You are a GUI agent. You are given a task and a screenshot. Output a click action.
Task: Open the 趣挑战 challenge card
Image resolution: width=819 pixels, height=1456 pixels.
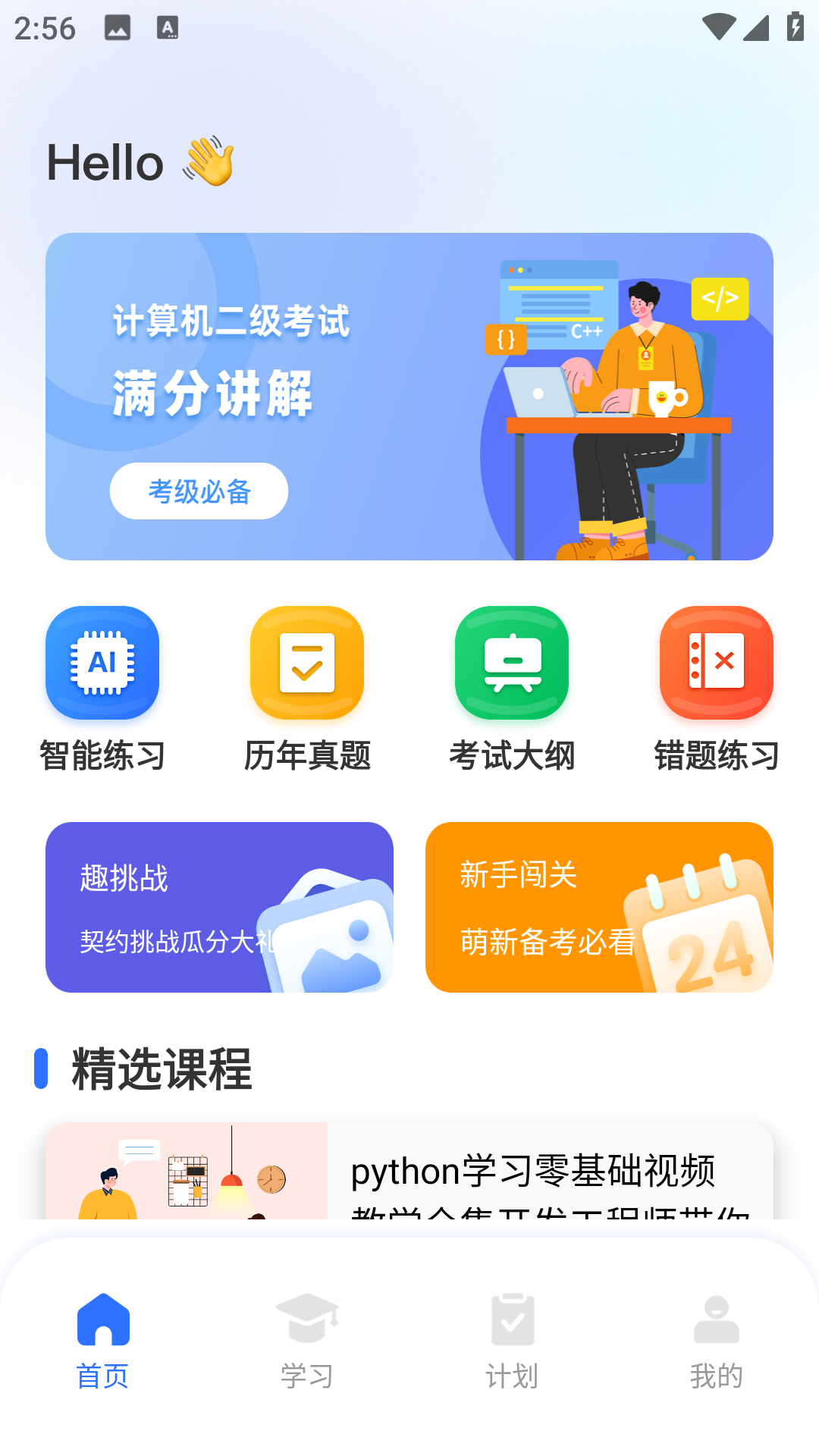[219, 907]
